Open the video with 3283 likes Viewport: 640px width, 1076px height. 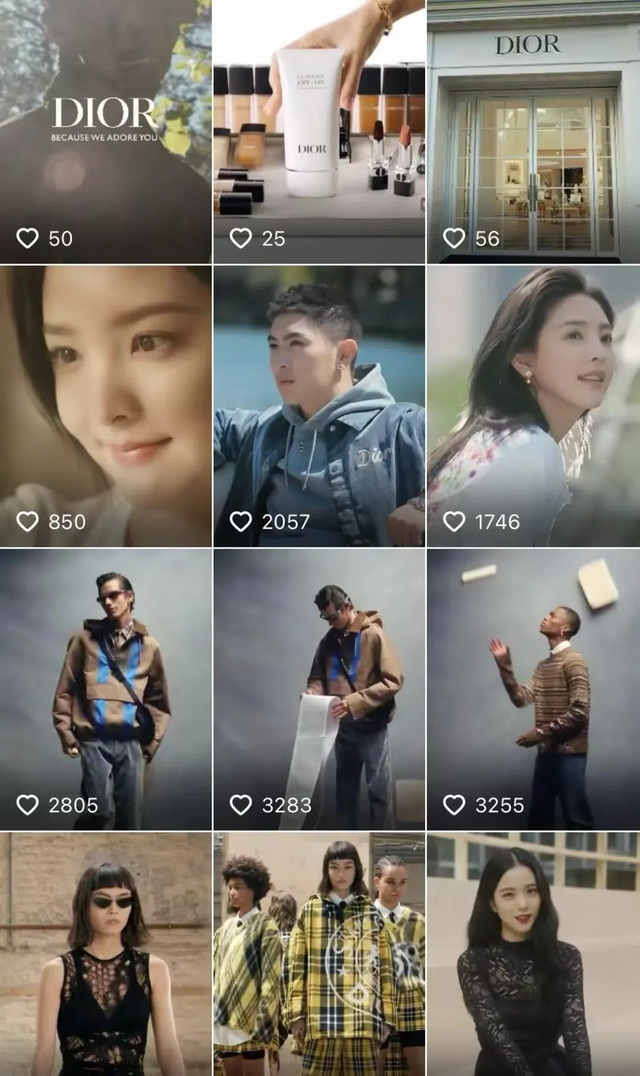(x=319, y=688)
